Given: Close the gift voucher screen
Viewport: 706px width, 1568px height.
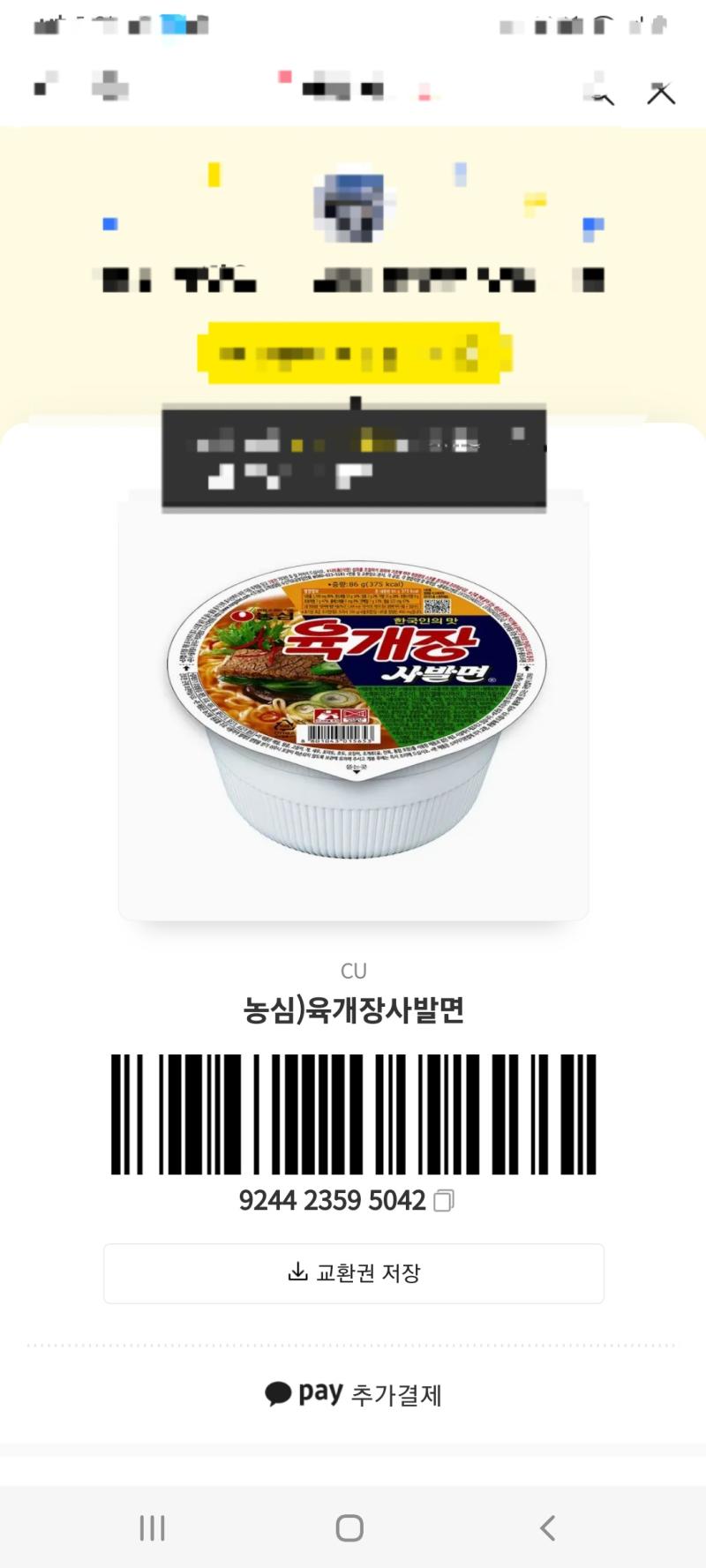Looking at the screenshot, I should [x=661, y=93].
